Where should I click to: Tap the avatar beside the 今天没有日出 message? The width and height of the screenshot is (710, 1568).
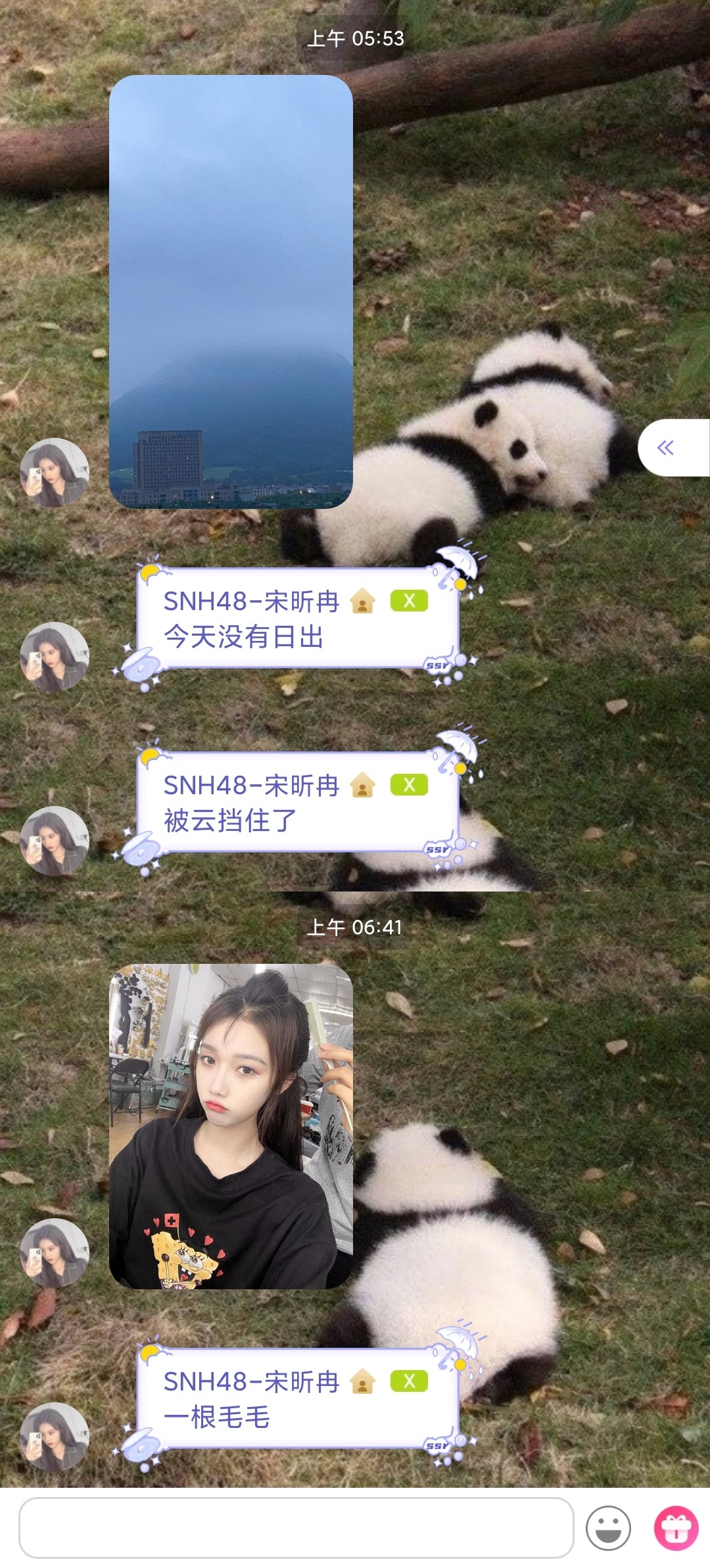click(x=55, y=656)
